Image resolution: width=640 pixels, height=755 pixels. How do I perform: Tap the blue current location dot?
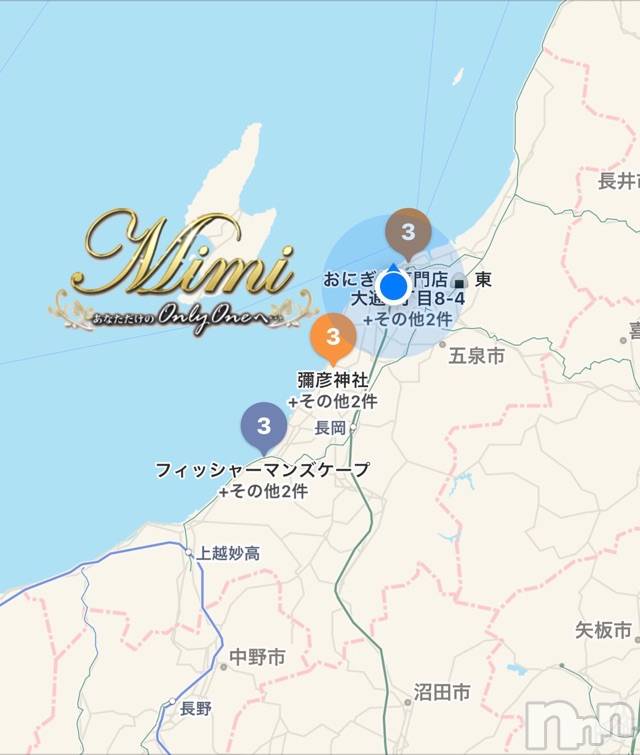(394, 287)
